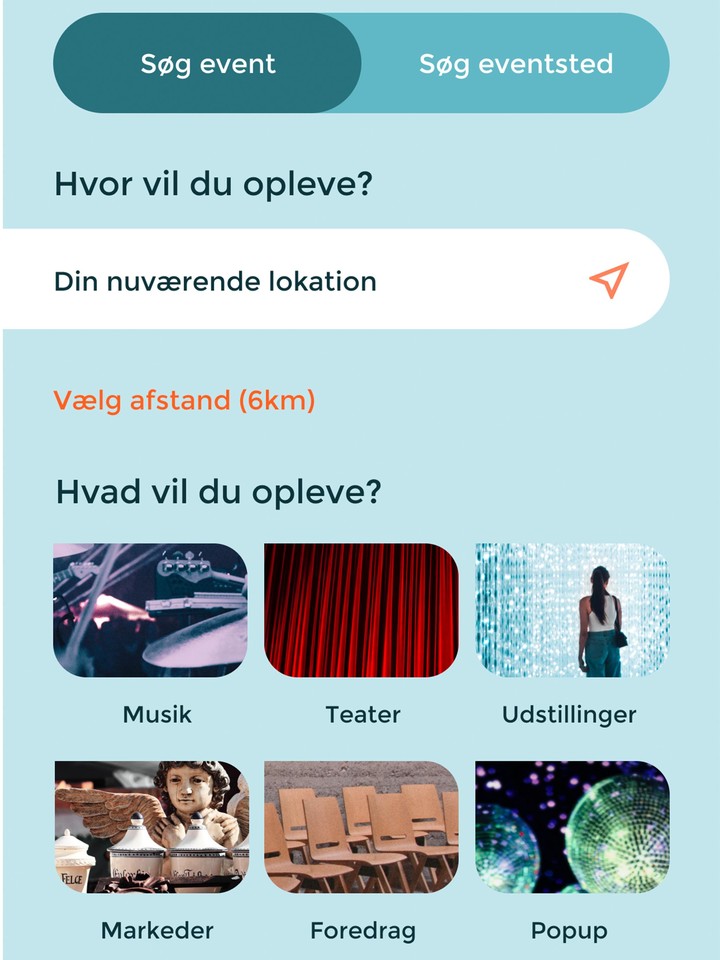Select the Søg event tab
This screenshot has width=720, height=960.
tap(207, 62)
